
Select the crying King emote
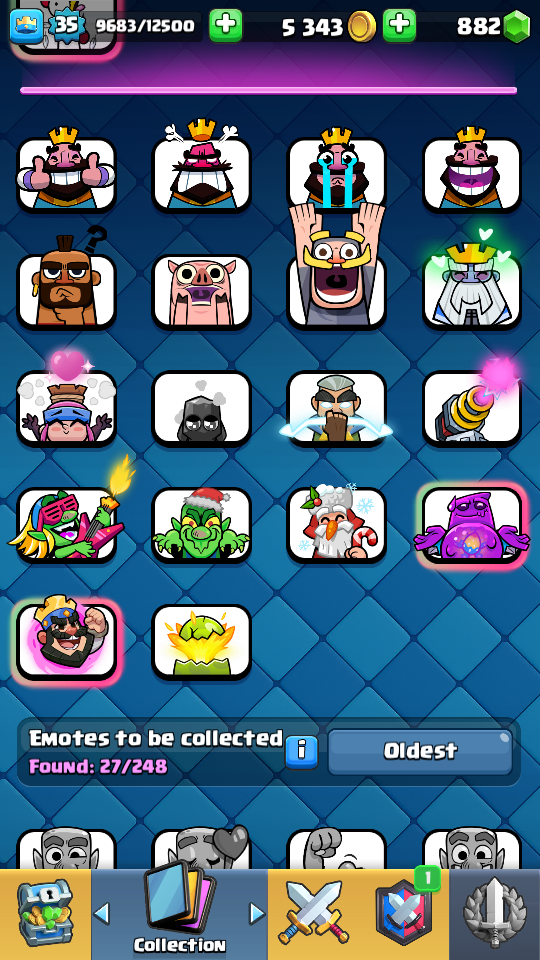click(x=336, y=173)
